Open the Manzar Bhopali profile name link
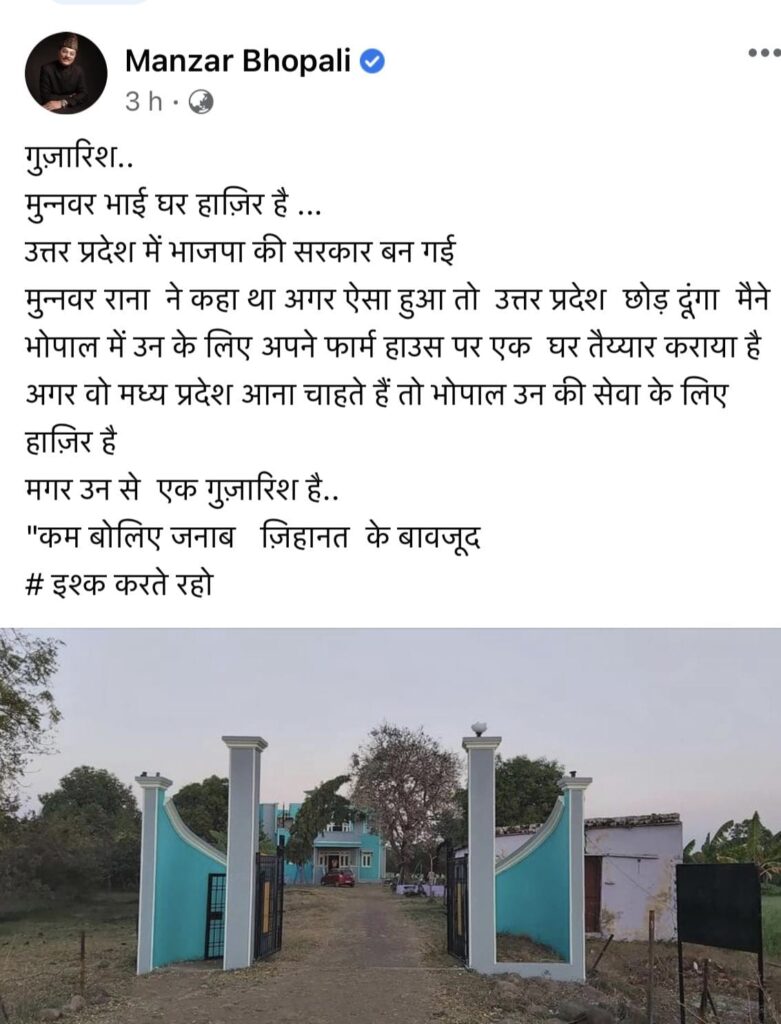This screenshot has height=1024, width=781. (x=237, y=61)
